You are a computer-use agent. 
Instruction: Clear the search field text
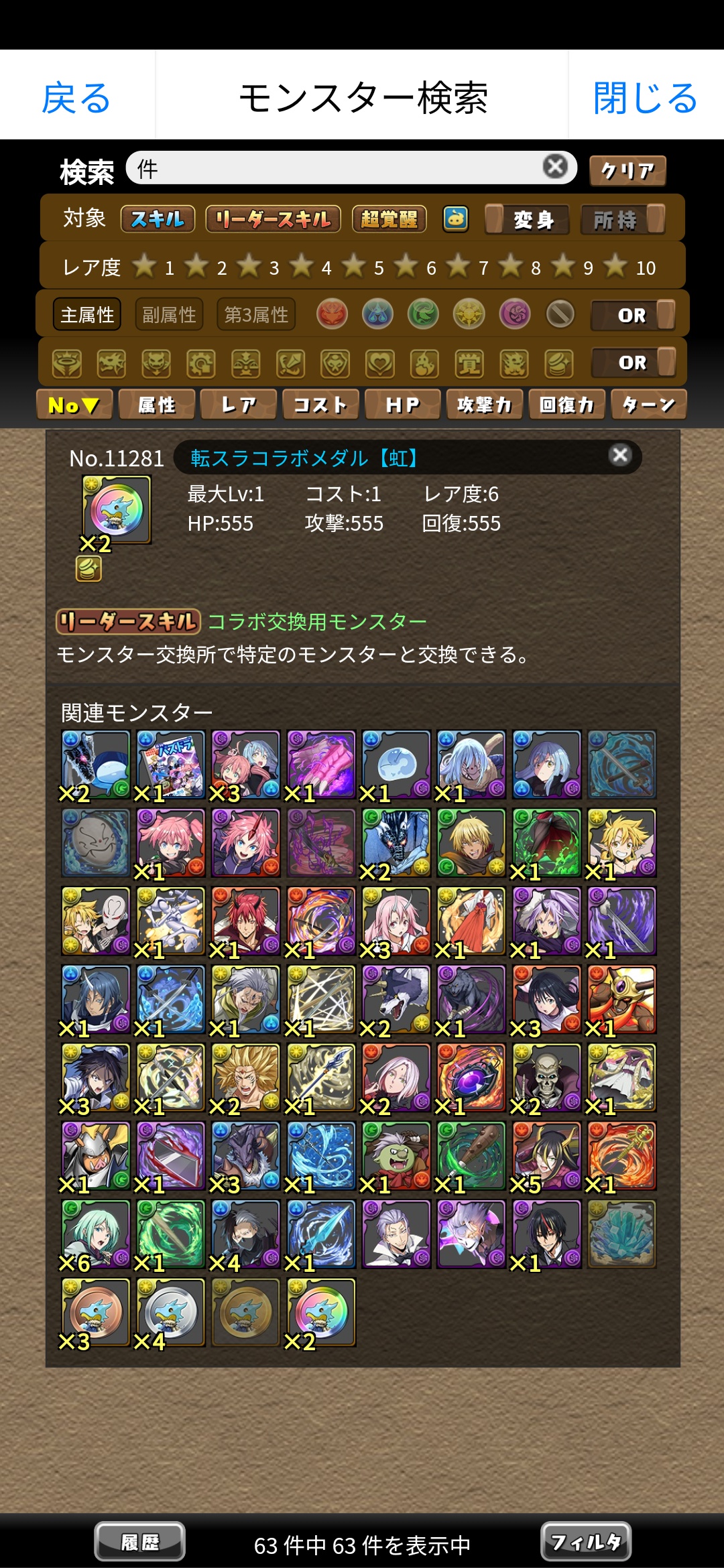pyautogui.click(x=555, y=166)
